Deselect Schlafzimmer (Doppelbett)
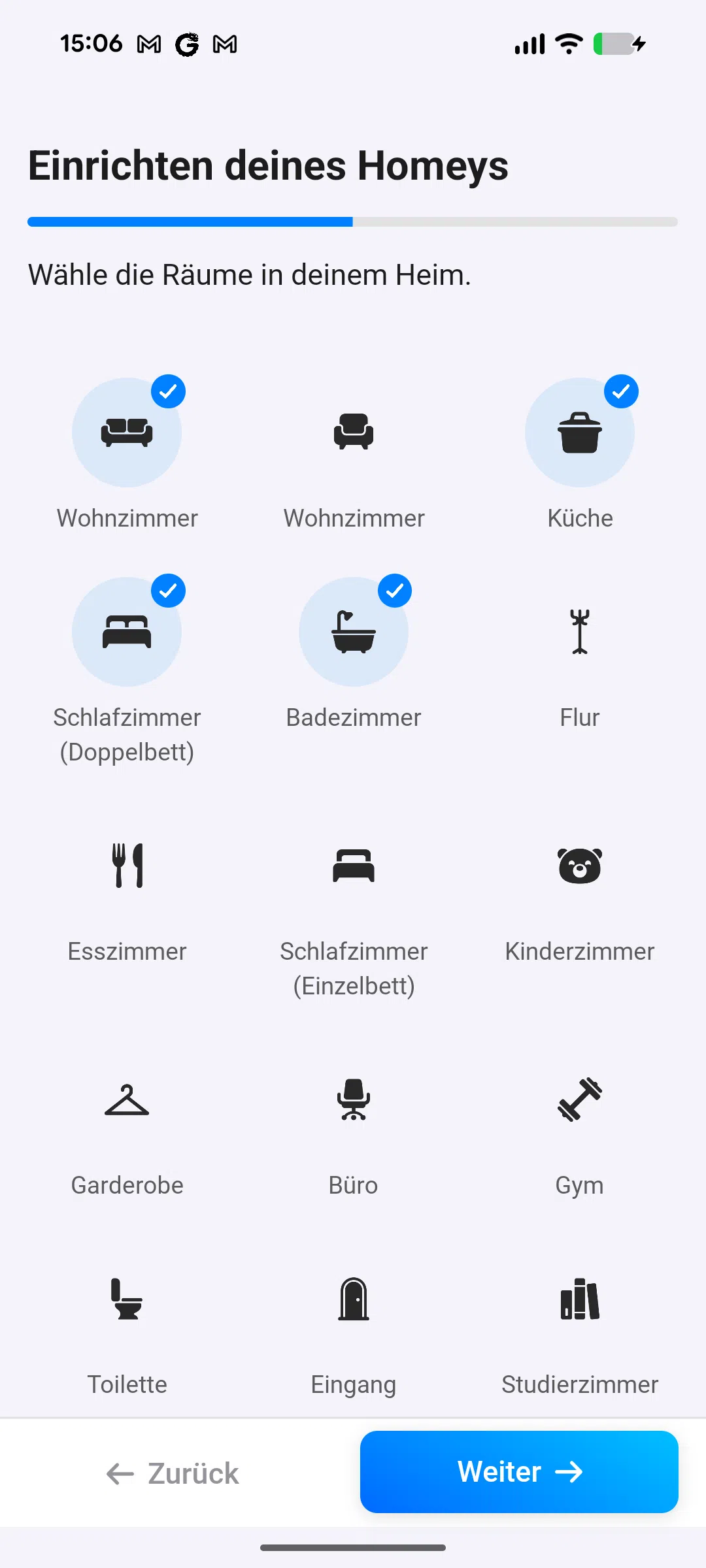706x1568 pixels. 127,632
